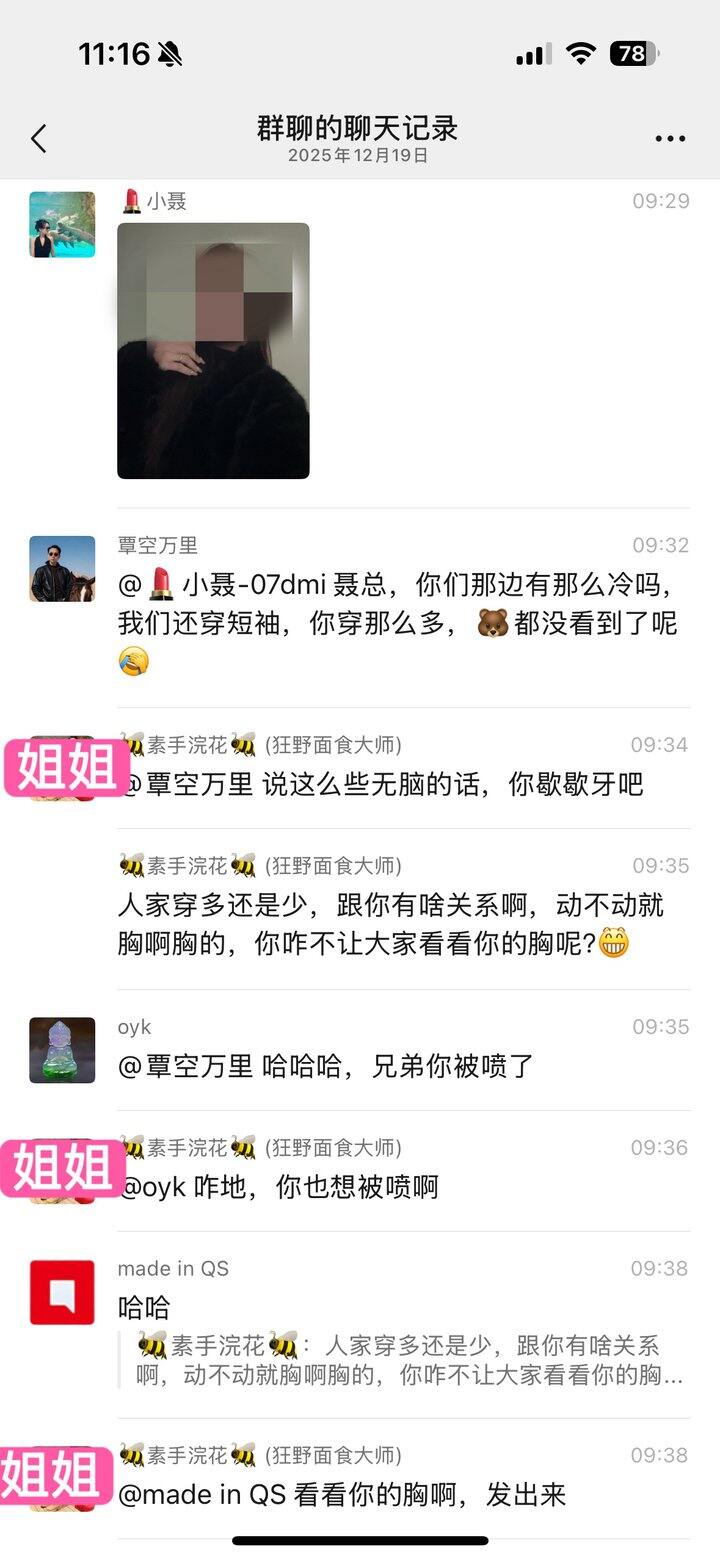
Task: Open the blurred photo shared by 小聂
Action: tap(213, 350)
